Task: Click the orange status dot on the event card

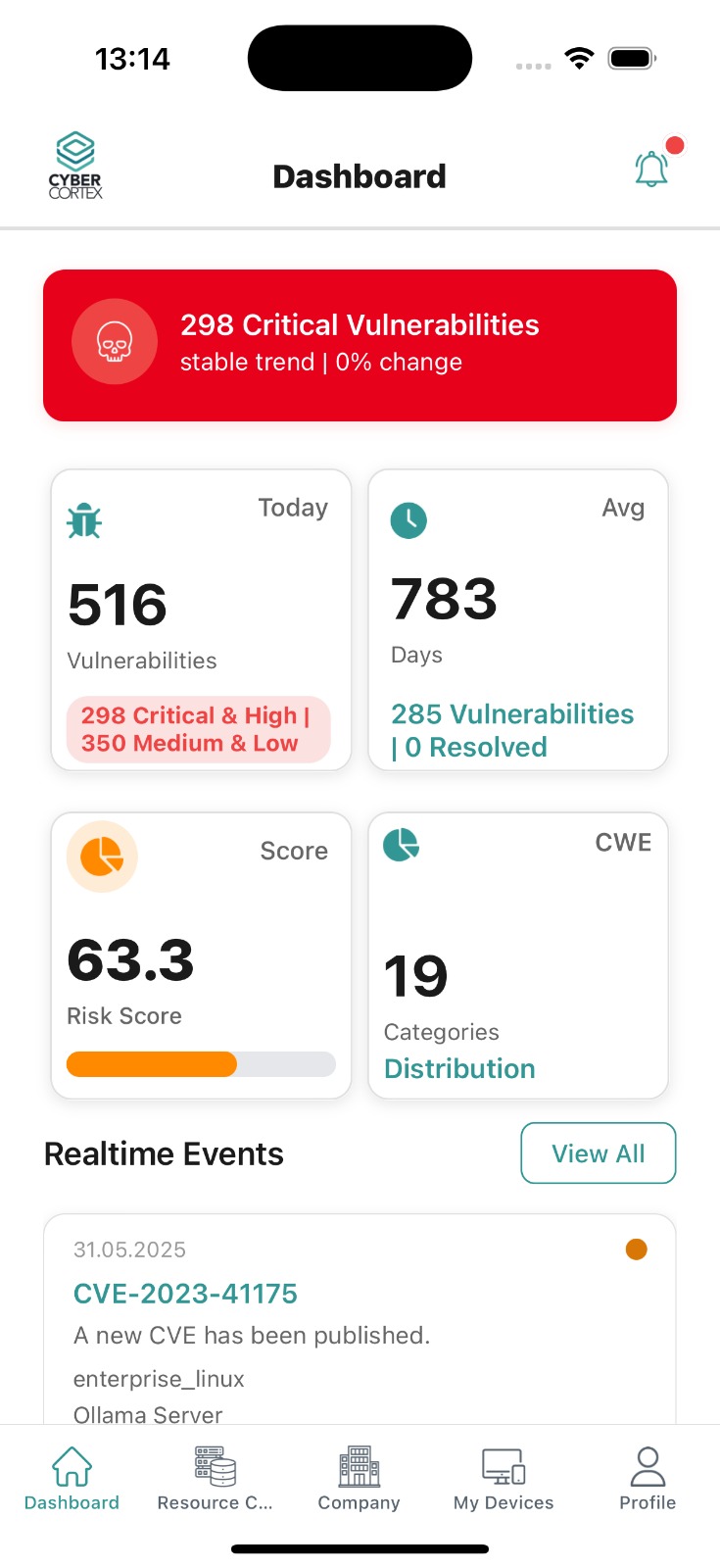Action: tap(636, 1249)
